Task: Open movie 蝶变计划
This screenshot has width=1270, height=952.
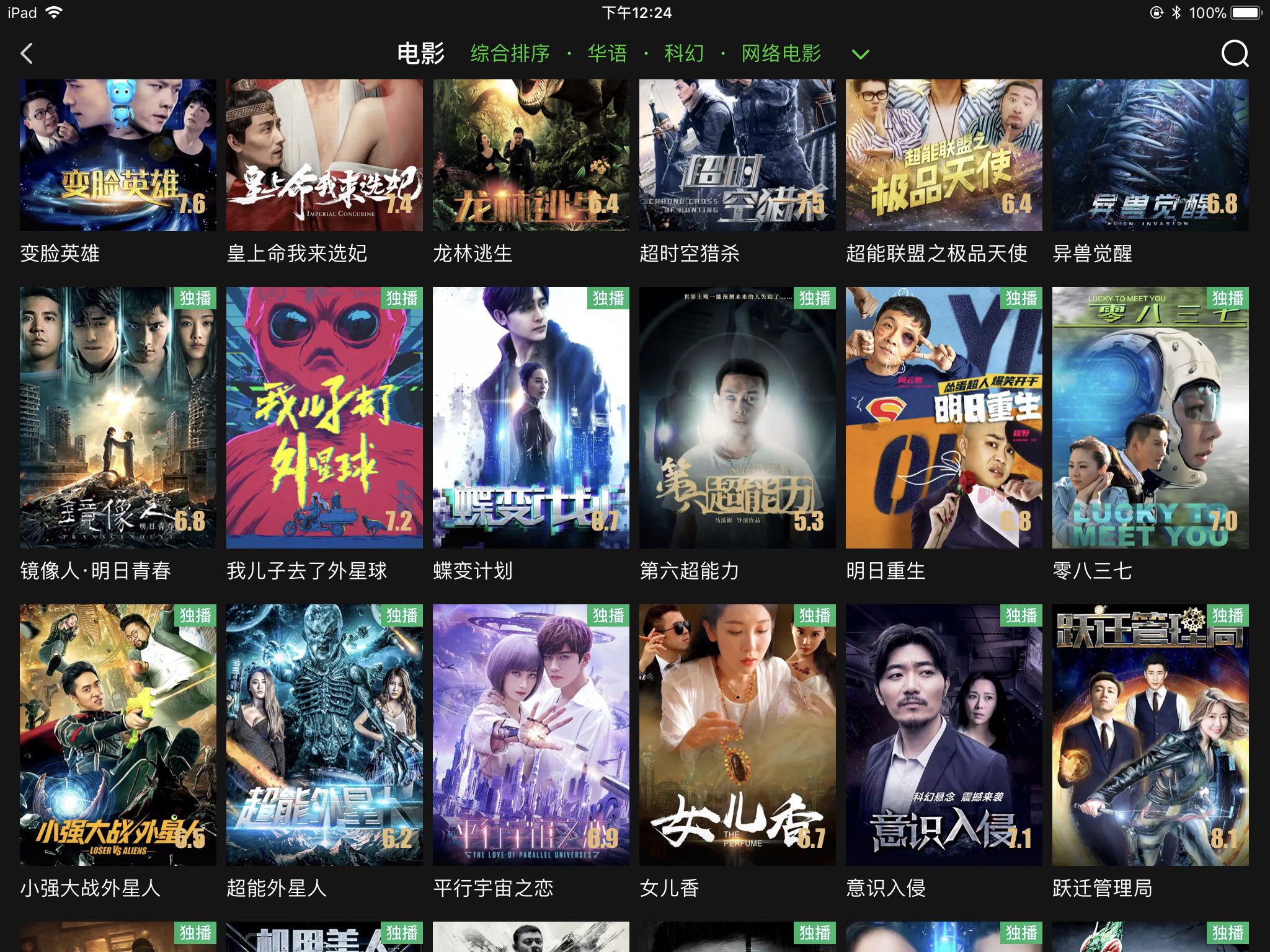Action: pyautogui.click(x=531, y=417)
